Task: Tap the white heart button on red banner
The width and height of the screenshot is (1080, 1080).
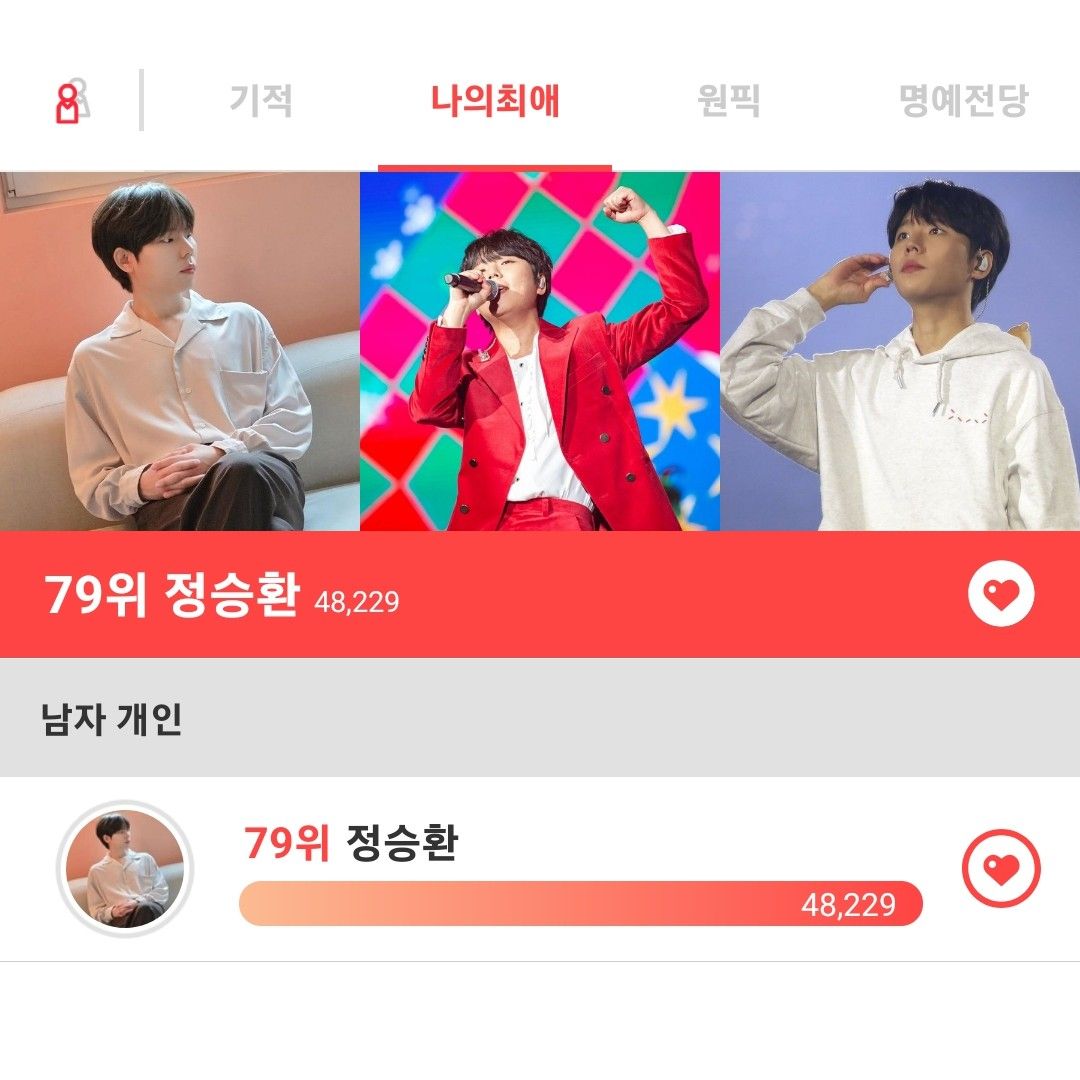Action: (x=1001, y=595)
